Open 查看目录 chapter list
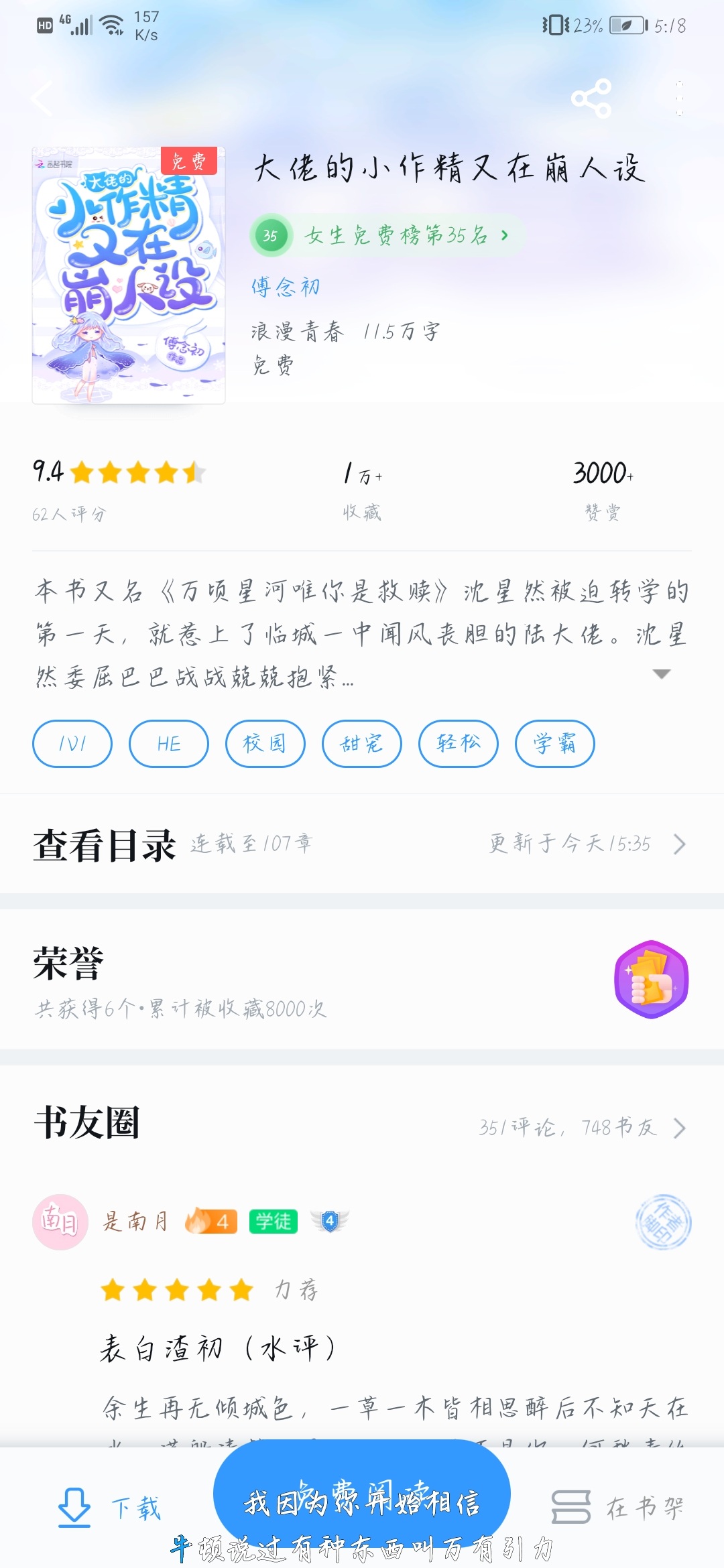 click(362, 844)
